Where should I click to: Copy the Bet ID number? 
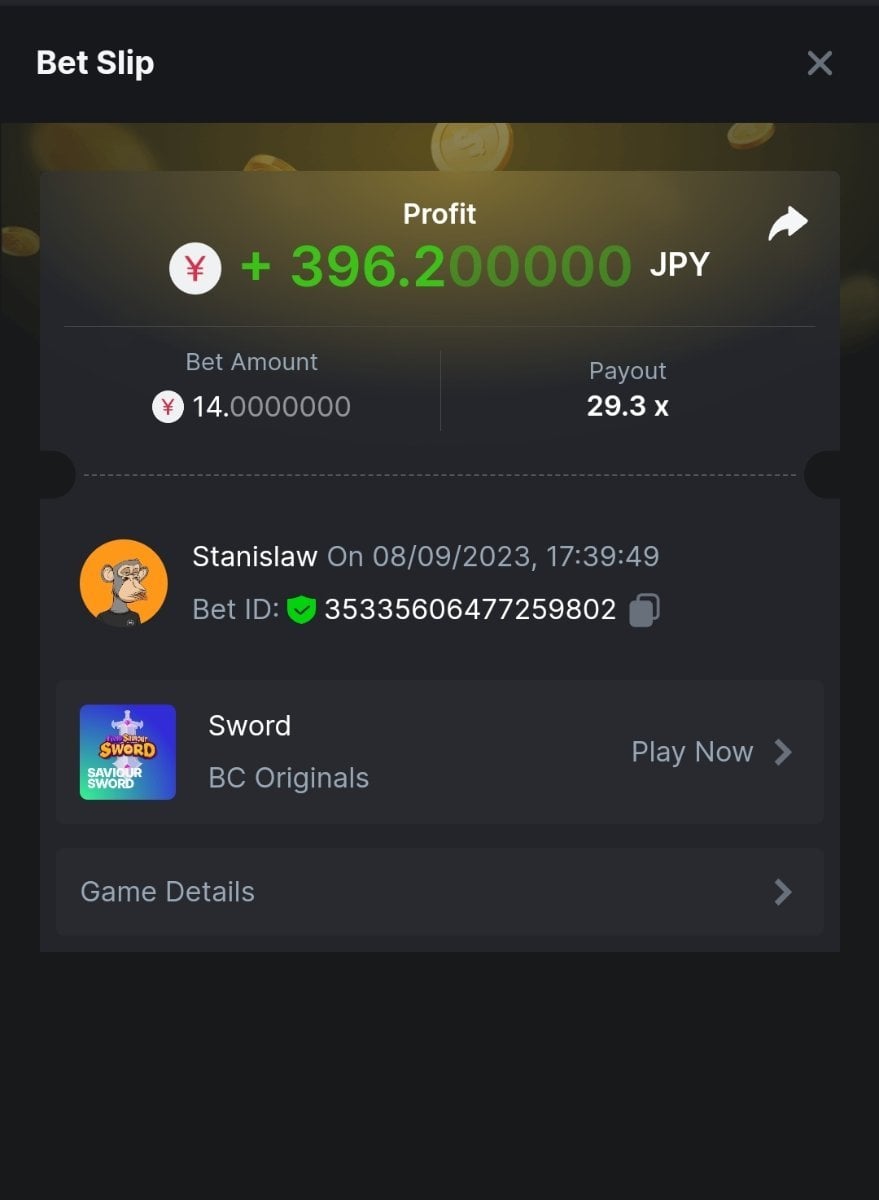pos(644,610)
